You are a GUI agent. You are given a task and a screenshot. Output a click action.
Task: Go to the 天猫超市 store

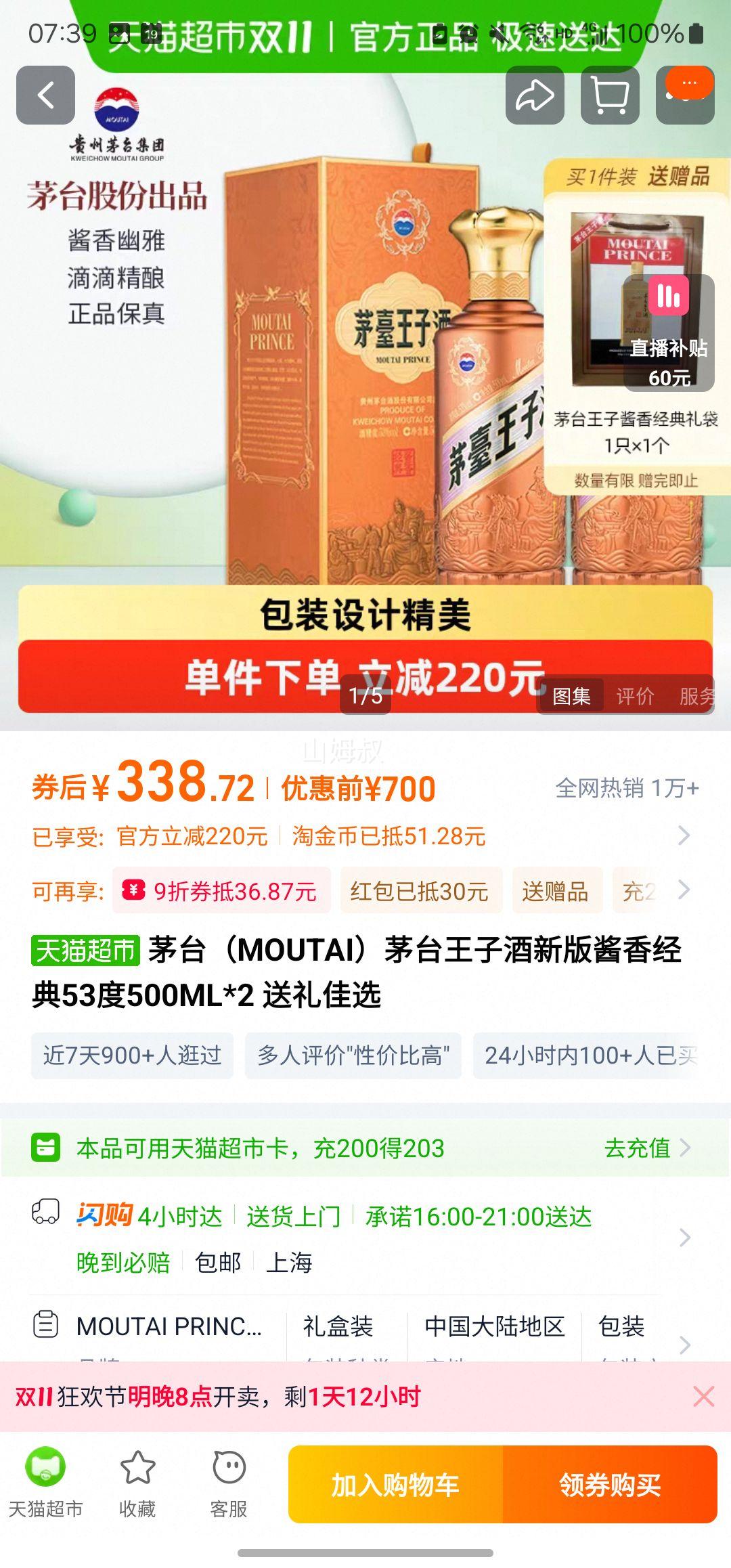click(45, 1483)
